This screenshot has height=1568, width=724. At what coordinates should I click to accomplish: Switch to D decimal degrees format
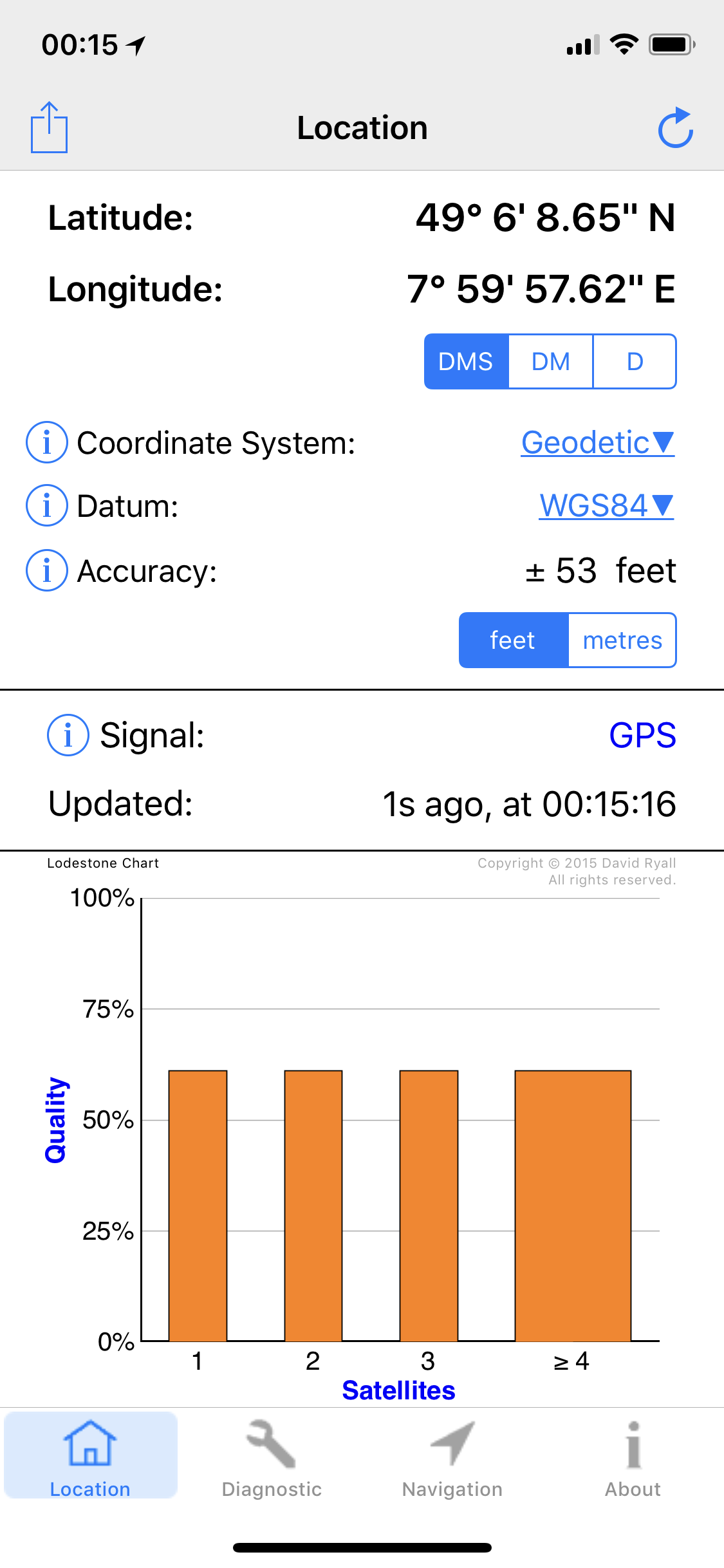point(635,362)
